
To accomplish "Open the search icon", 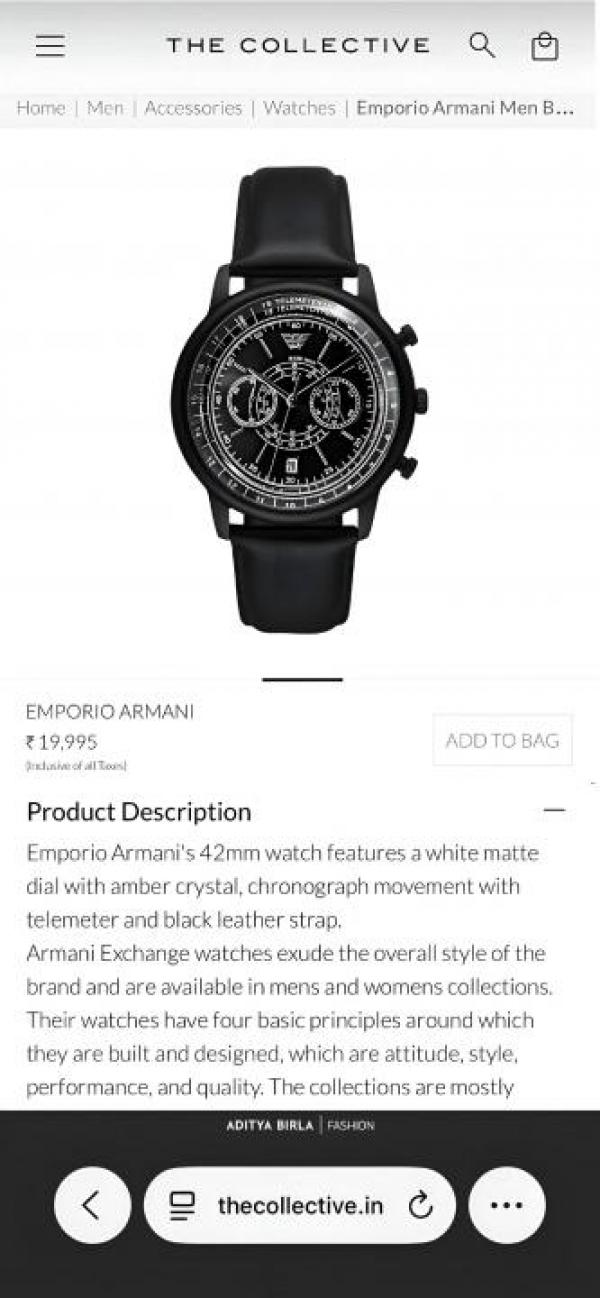I will pos(482,45).
